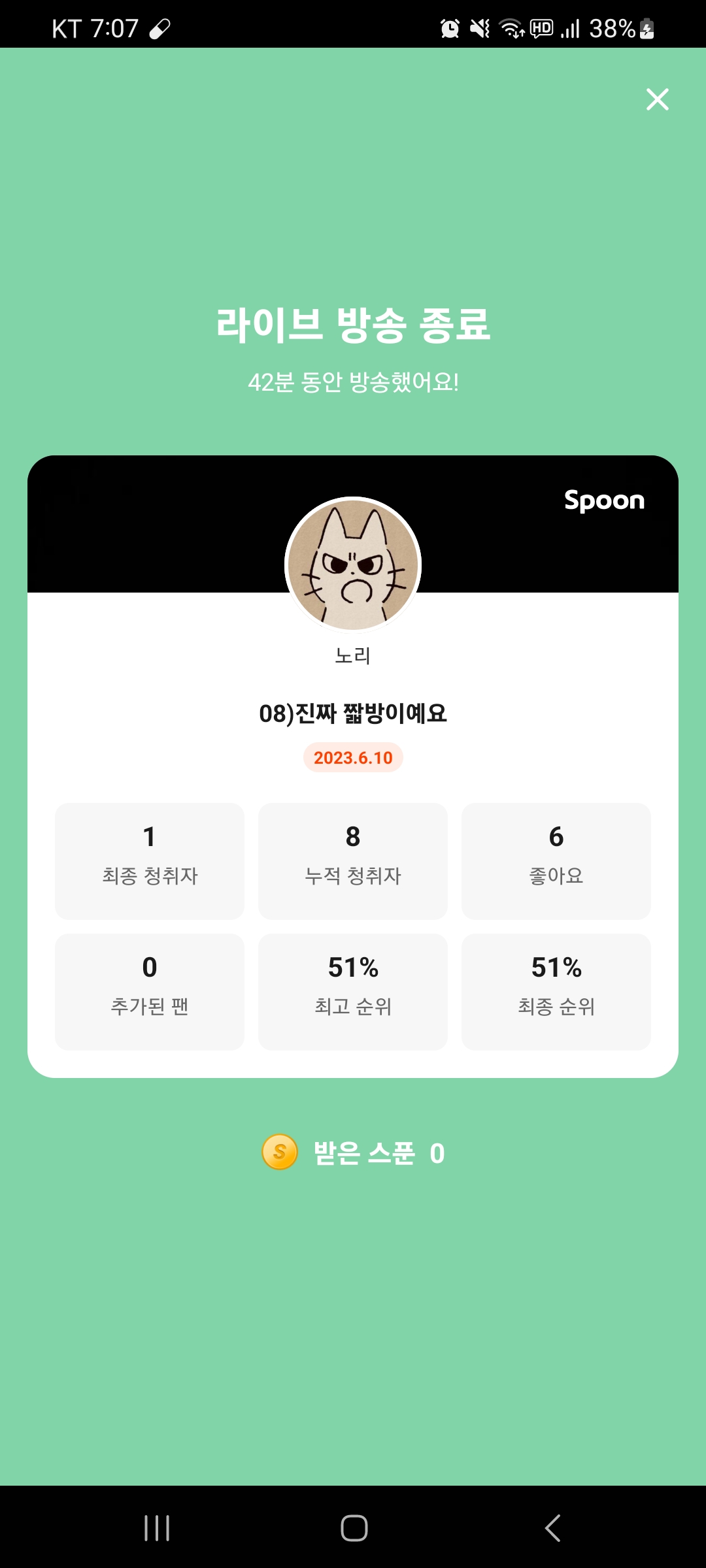Go back using the system back button
Image resolution: width=706 pixels, height=1568 pixels.
click(x=552, y=1527)
